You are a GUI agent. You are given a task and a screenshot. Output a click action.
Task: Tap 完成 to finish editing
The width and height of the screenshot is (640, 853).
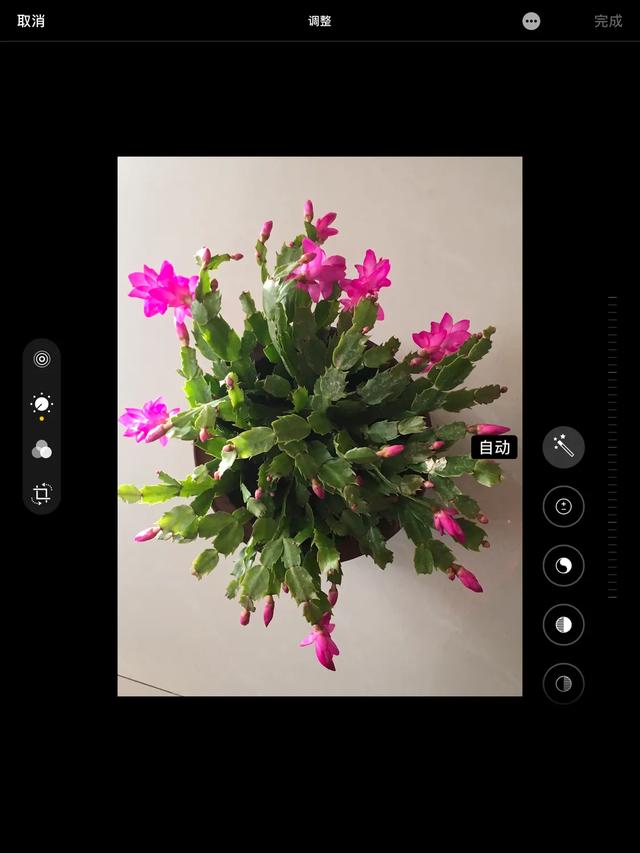[607, 21]
